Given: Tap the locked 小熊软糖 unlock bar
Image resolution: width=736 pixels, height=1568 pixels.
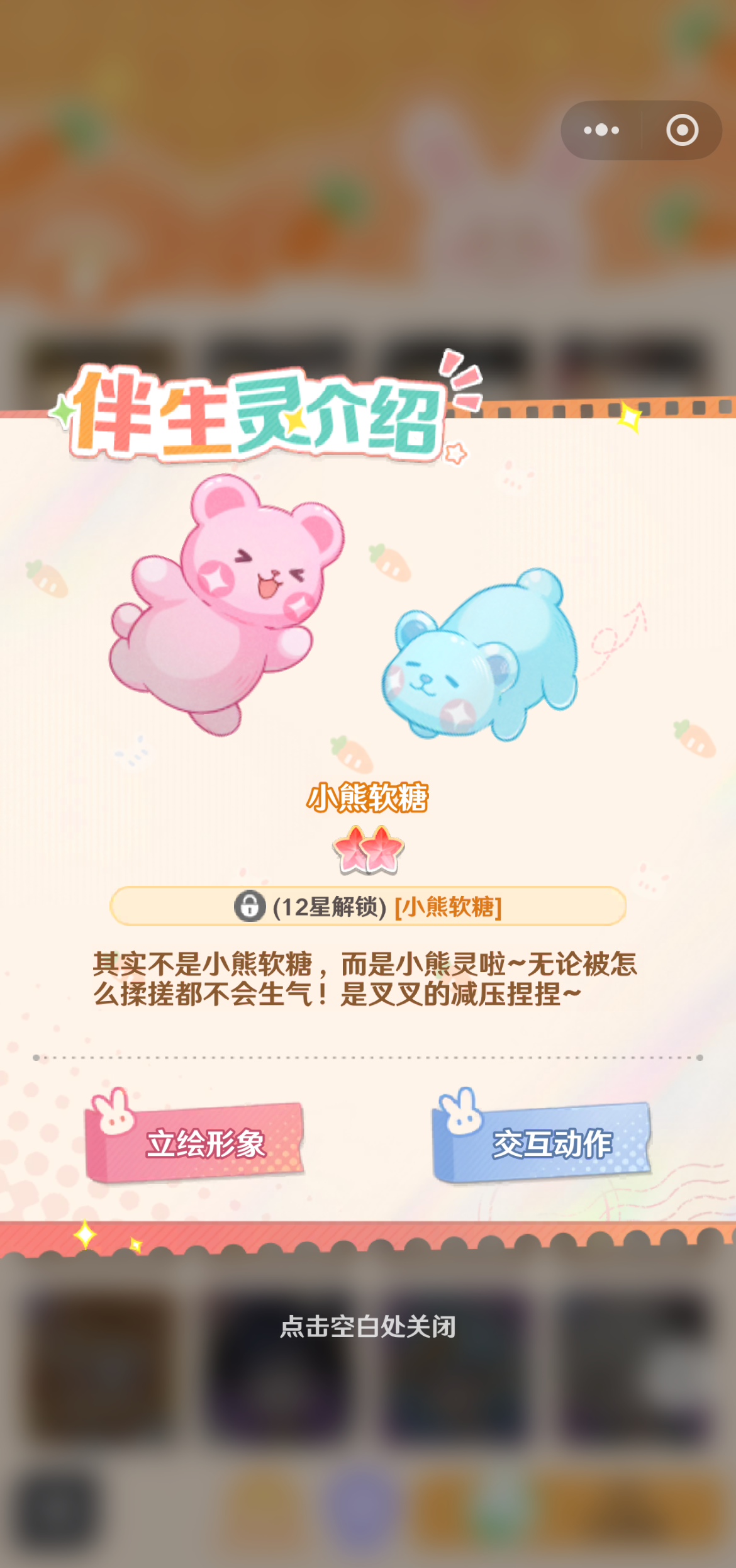Looking at the screenshot, I should tap(368, 907).
